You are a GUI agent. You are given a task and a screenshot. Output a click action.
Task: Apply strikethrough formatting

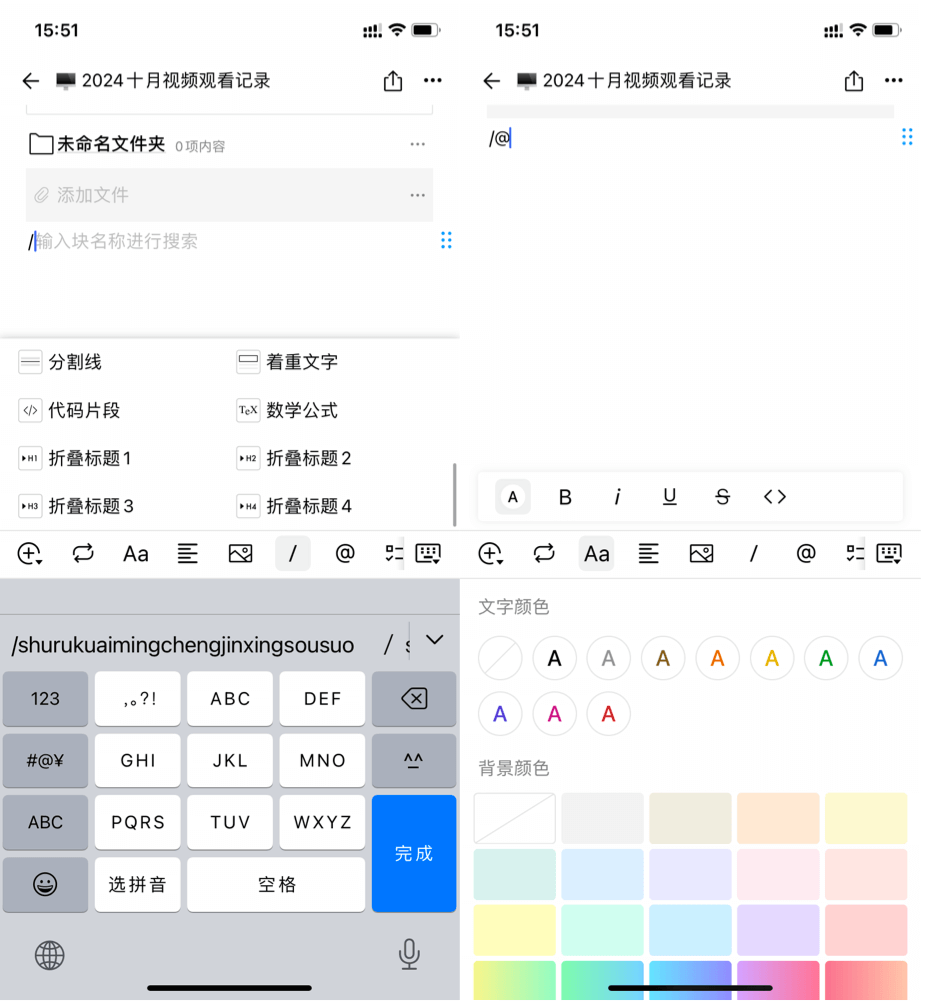(x=722, y=497)
